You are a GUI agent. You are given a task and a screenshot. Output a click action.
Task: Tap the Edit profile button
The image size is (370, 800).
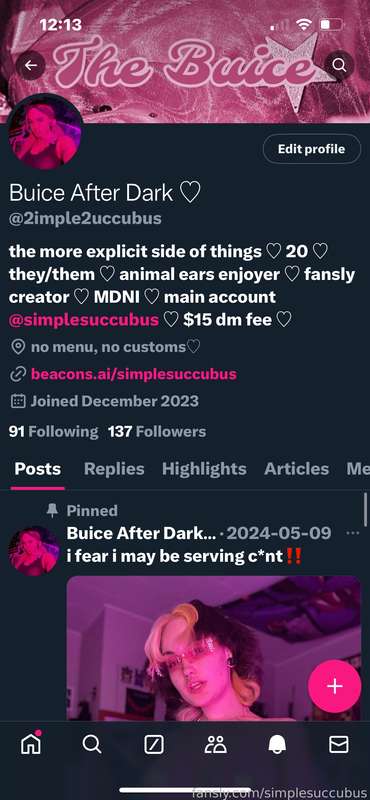pyautogui.click(x=311, y=149)
